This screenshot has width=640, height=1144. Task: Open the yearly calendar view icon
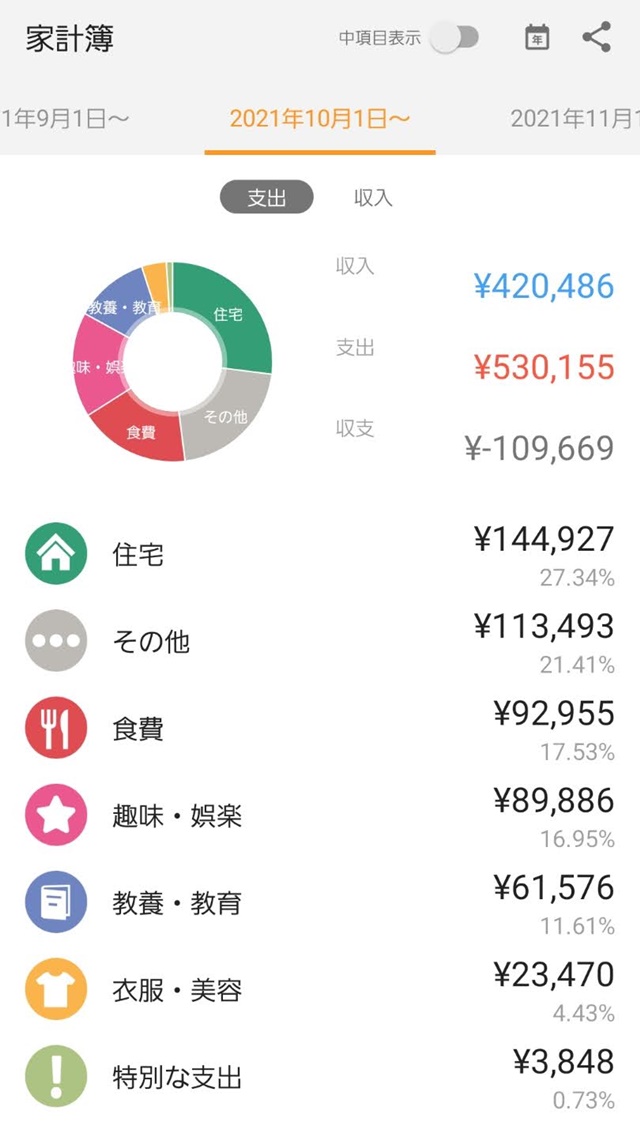tap(537, 38)
